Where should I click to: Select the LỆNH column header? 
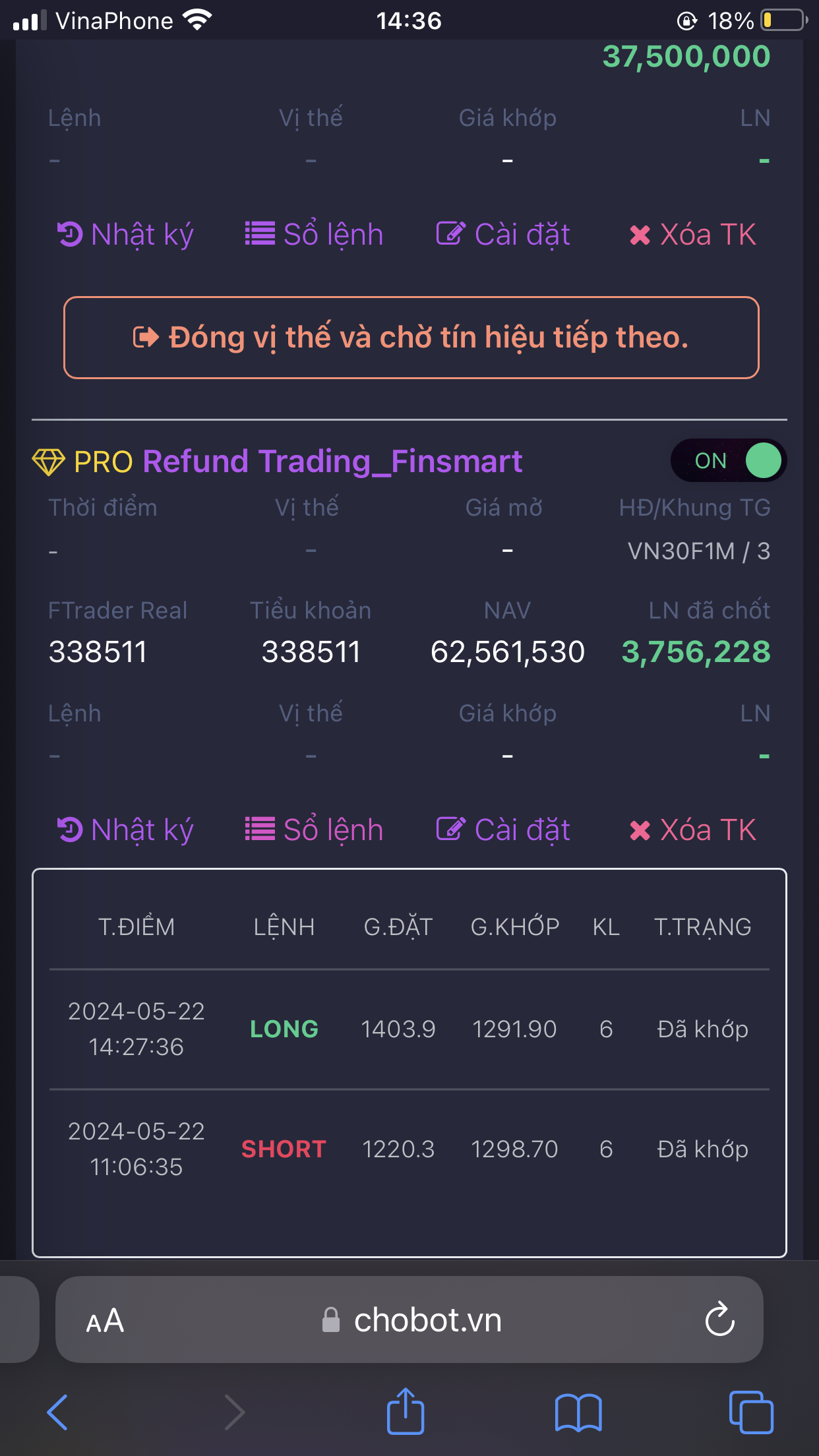point(284,926)
